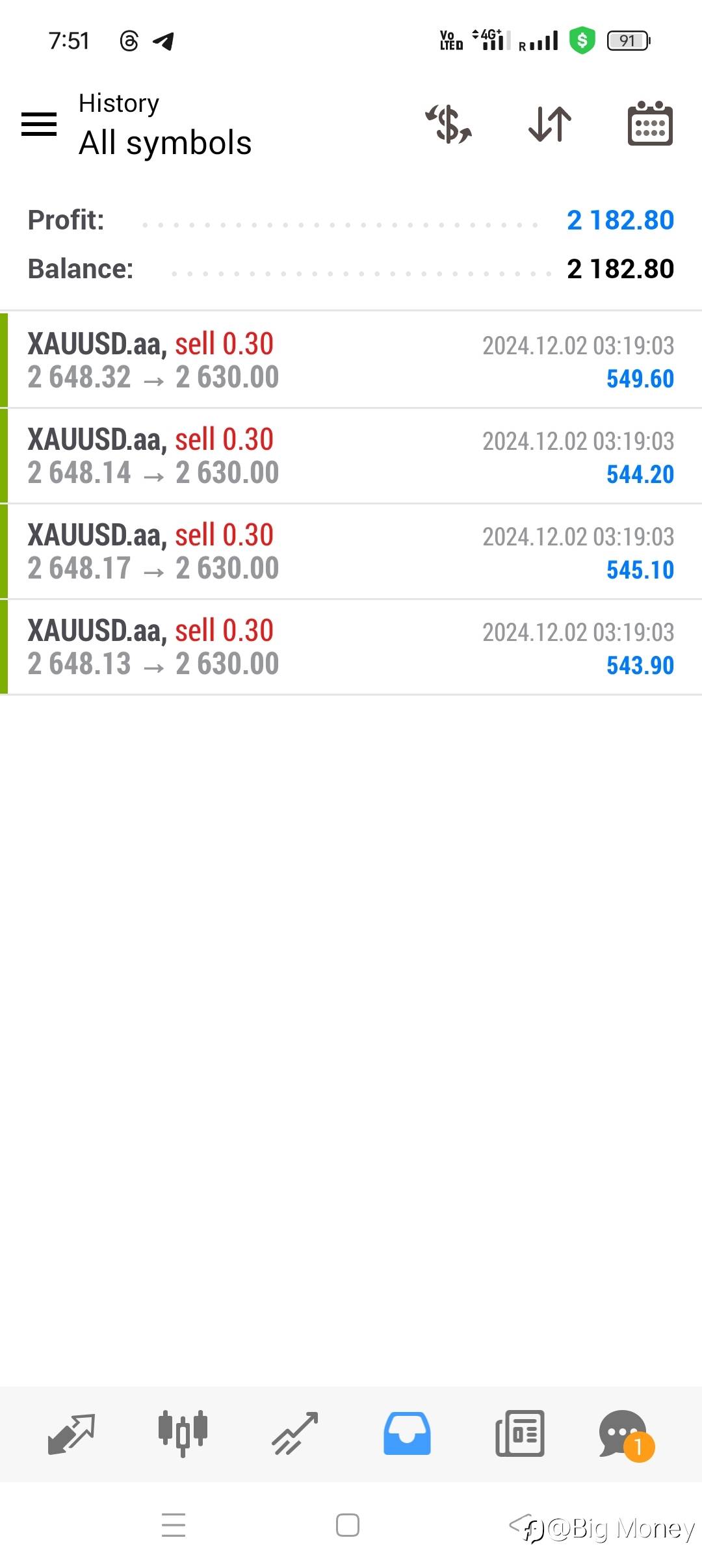Switch to the Quotes tab
The image size is (702, 1568).
pyautogui.click(x=71, y=1433)
